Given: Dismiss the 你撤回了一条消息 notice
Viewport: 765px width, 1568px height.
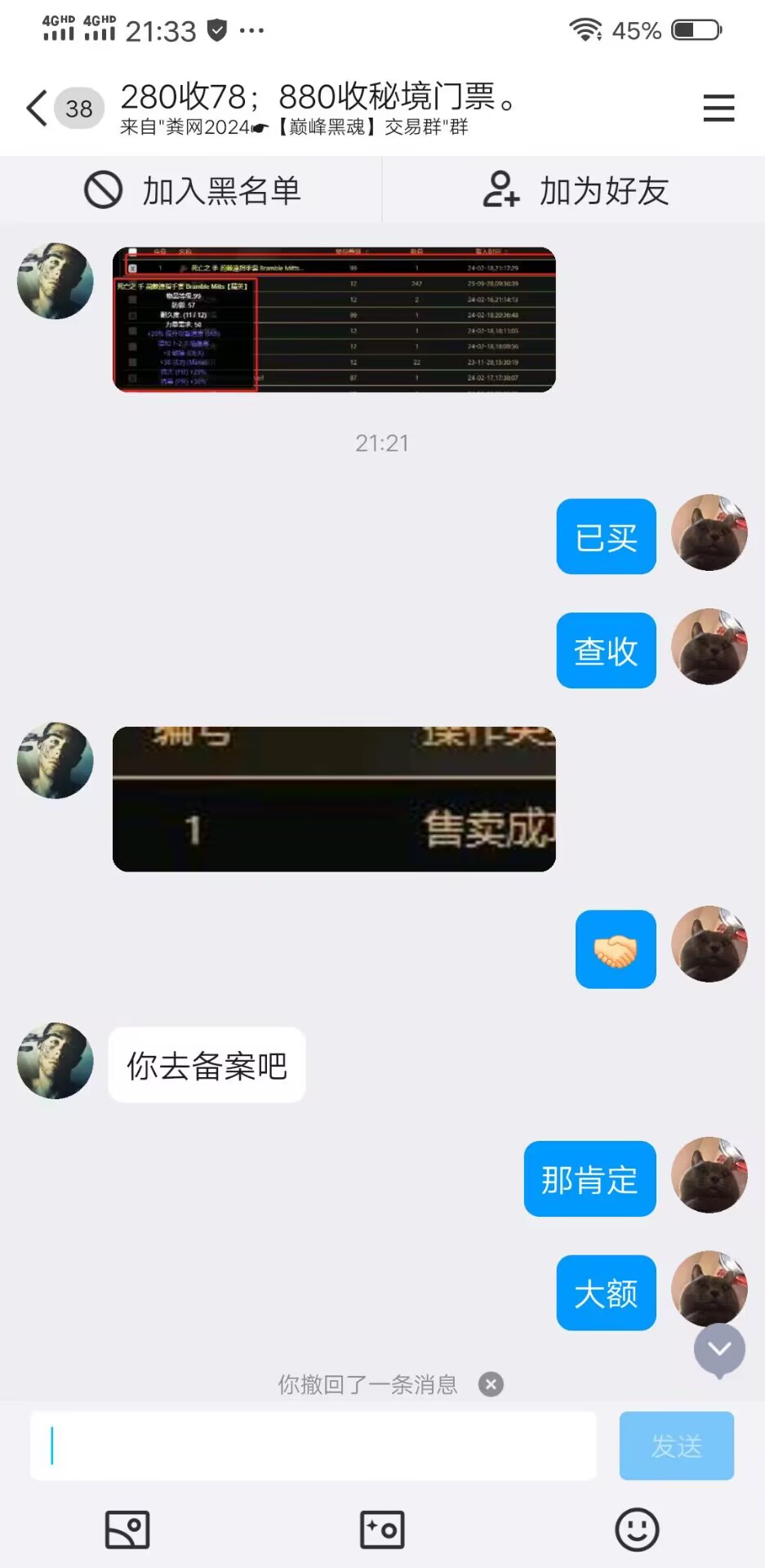Looking at the screenshot, I should tap(491, 1384).
